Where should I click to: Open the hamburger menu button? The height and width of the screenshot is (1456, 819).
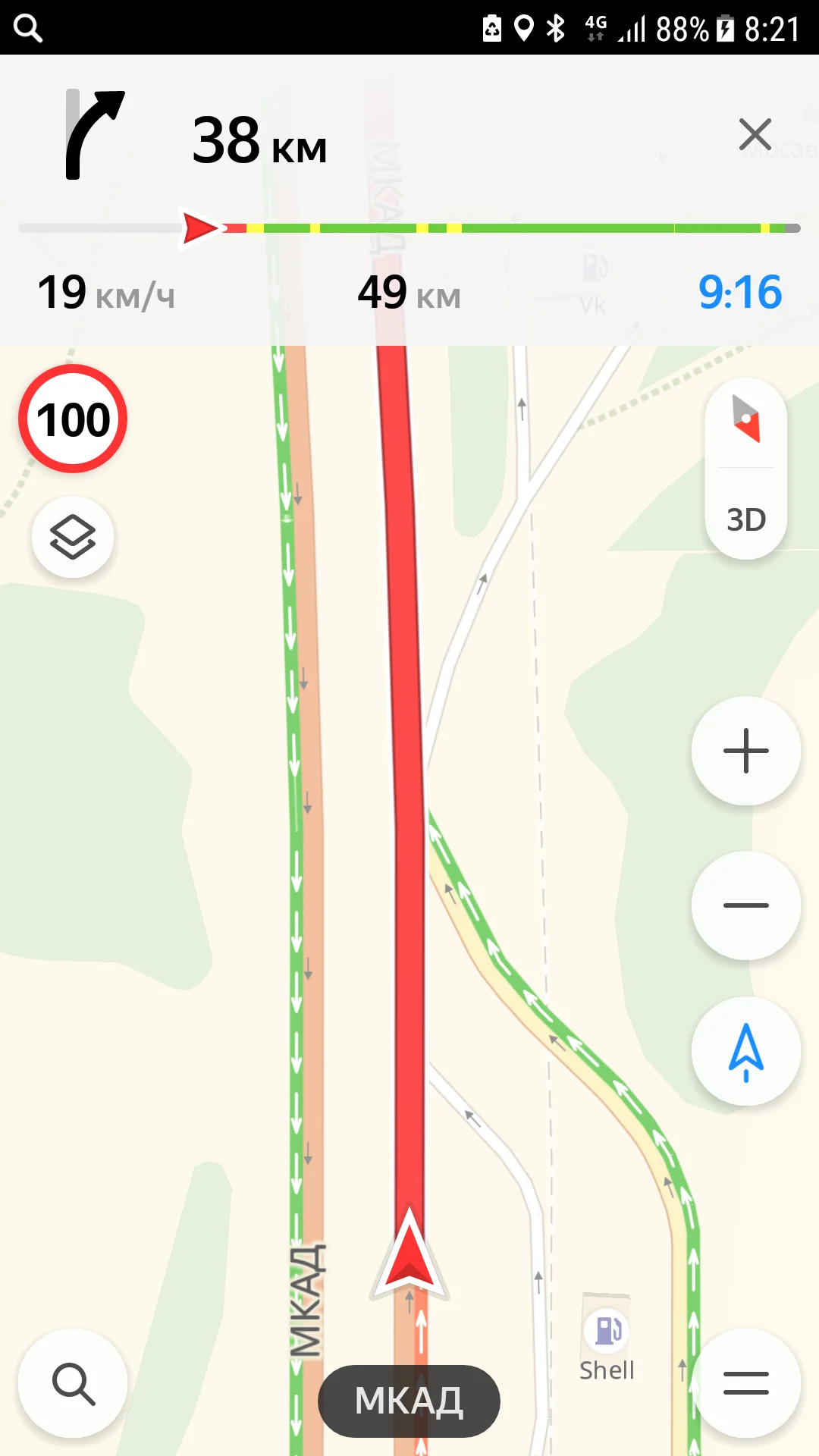click(746, 1383)
